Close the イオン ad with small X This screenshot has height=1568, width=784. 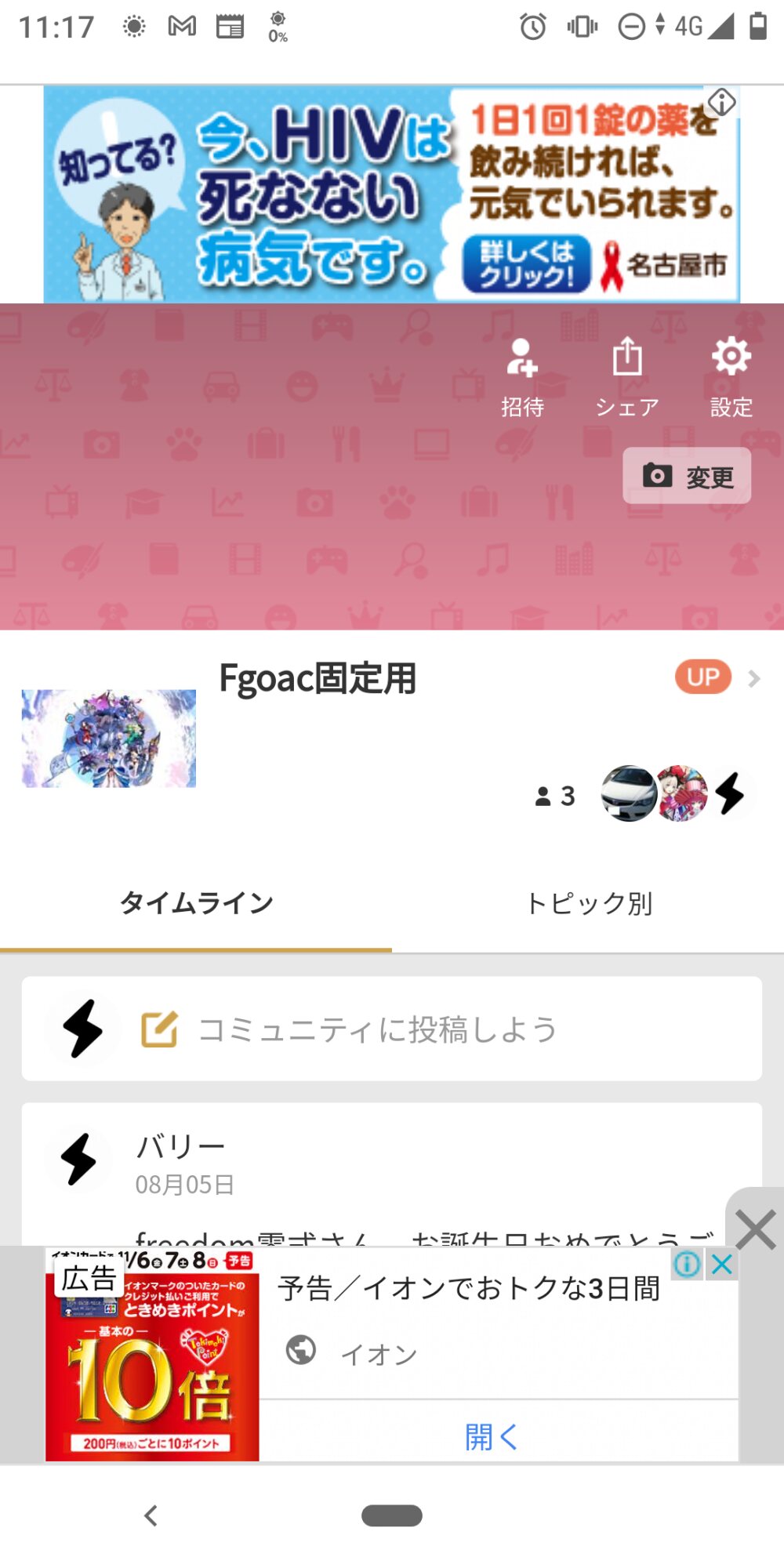pos(722,1264)
